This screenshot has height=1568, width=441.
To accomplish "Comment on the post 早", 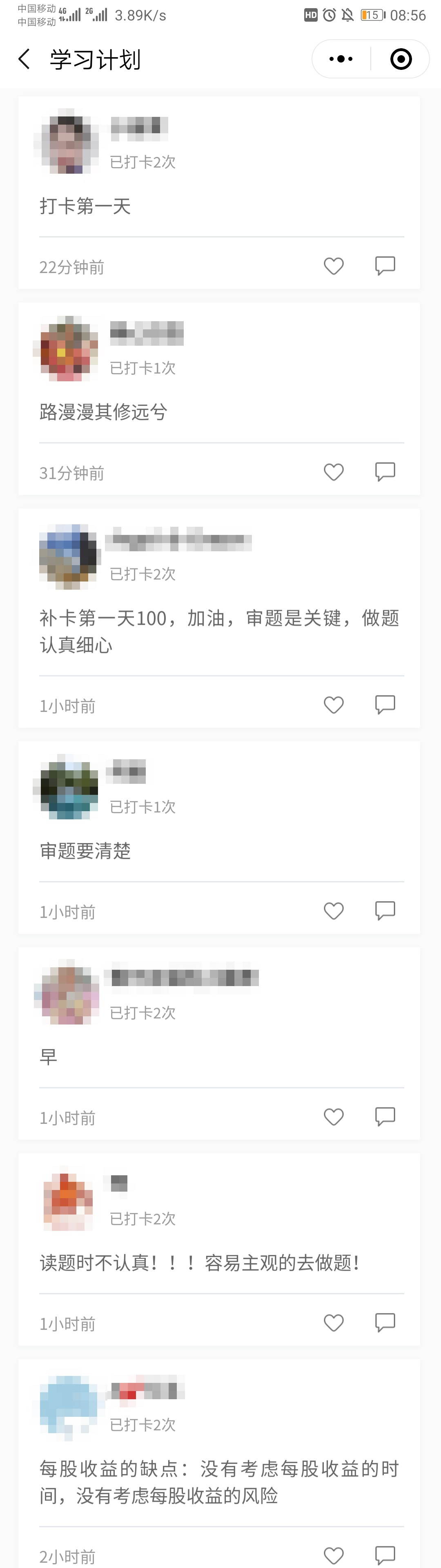I will pyautogui.click(x=385, y=1116).
